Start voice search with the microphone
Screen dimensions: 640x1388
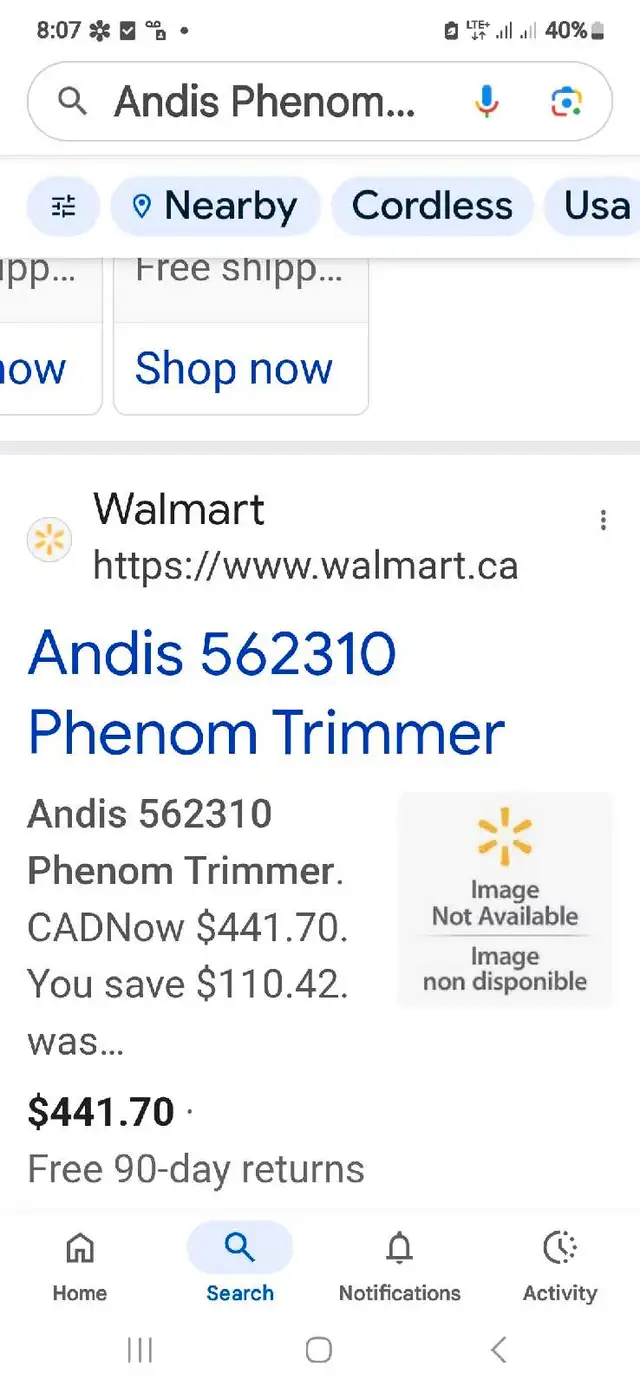click(487, 101)
